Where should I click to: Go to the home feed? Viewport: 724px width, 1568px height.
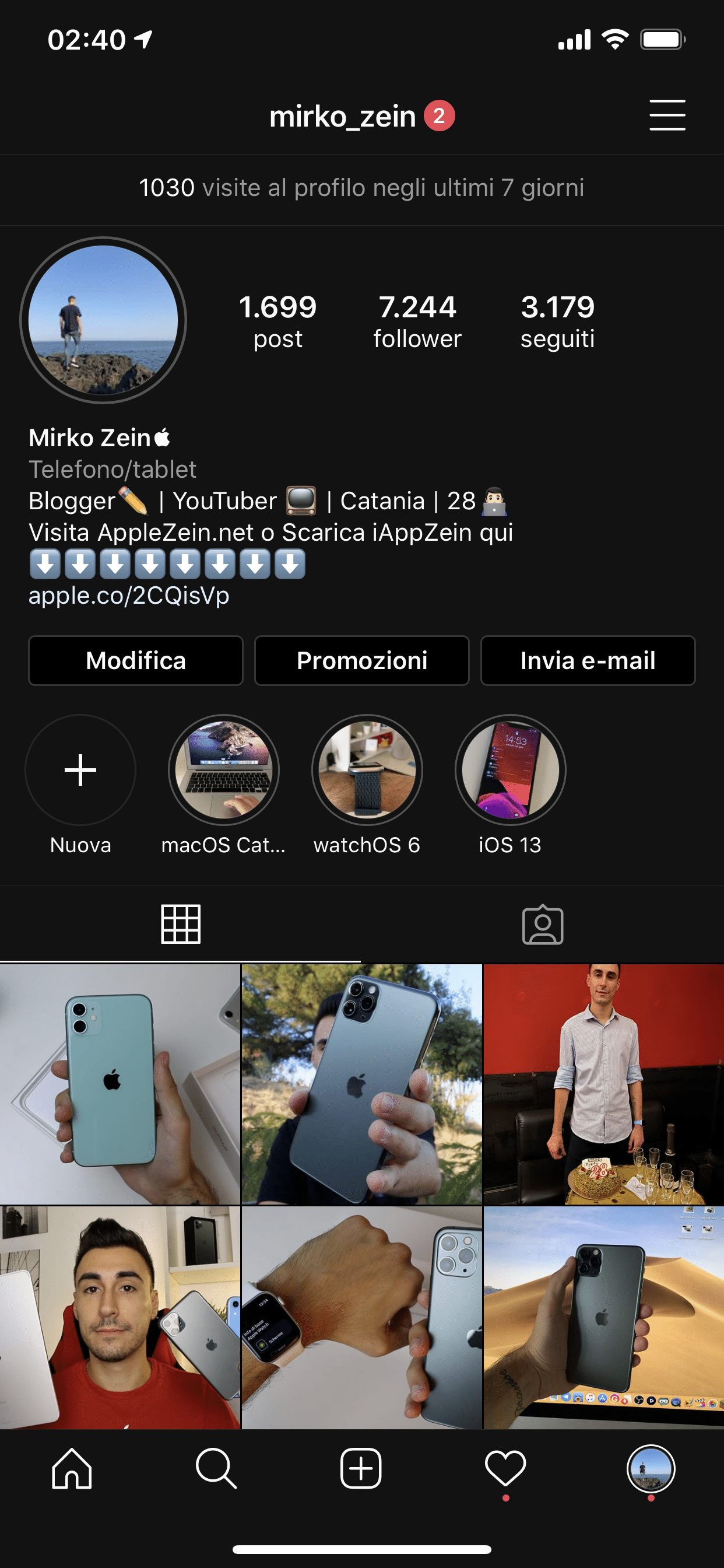tap(72, 1468)
